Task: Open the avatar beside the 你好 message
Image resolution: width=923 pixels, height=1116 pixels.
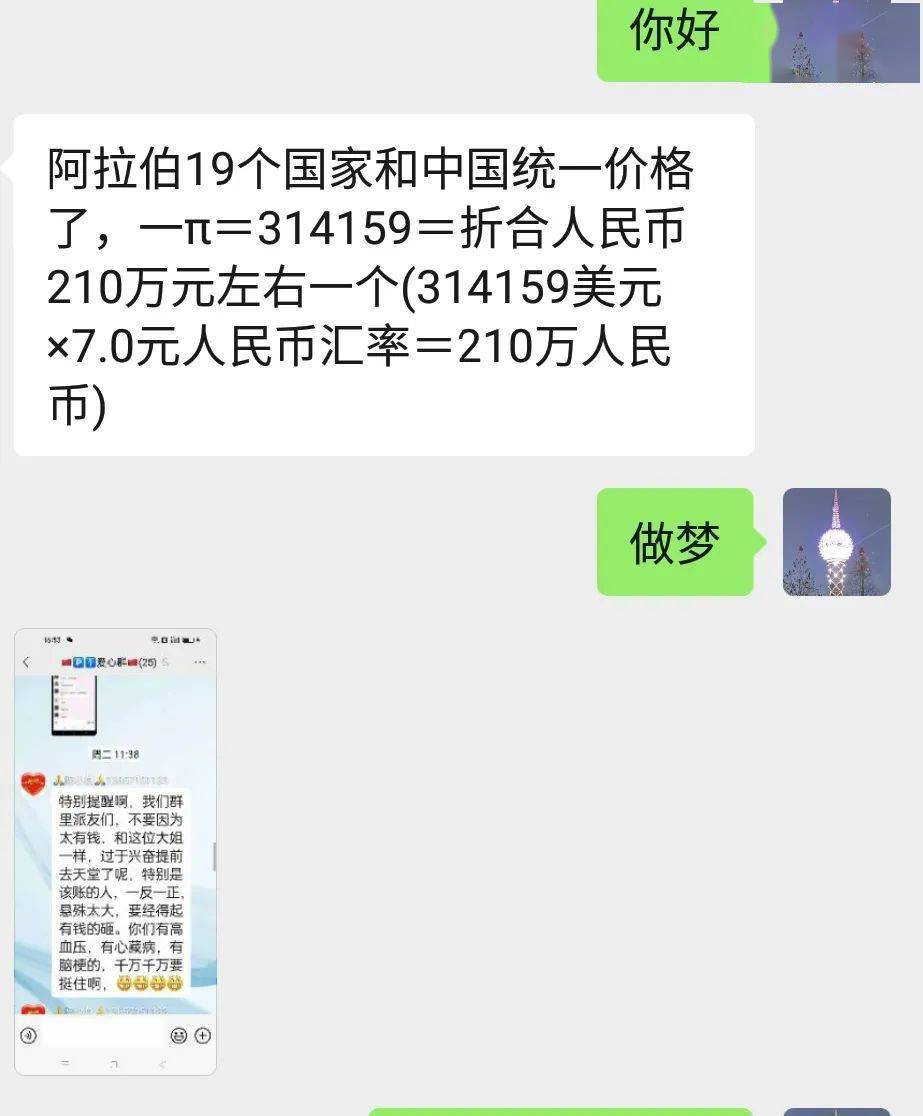Action: click(x=836, y=42)
